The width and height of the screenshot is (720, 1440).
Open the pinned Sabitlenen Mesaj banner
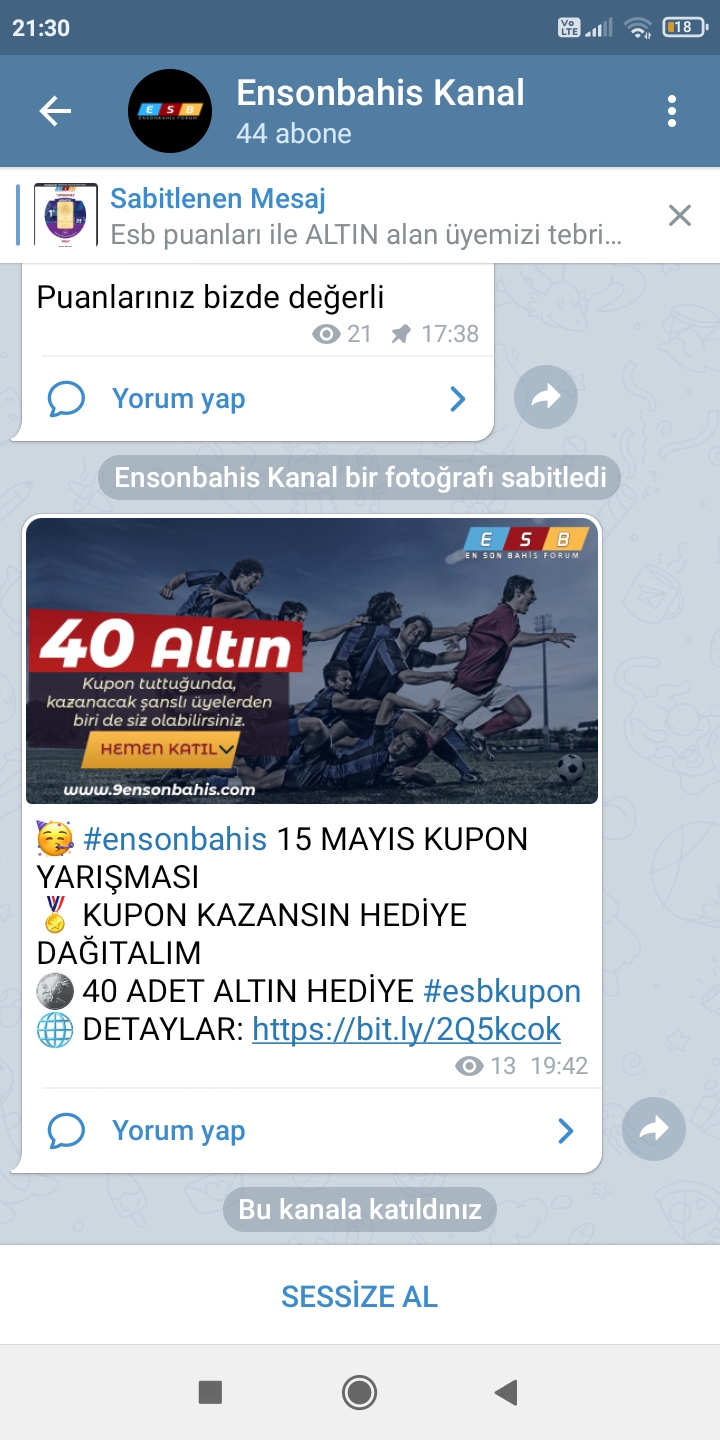pos(330,215)
